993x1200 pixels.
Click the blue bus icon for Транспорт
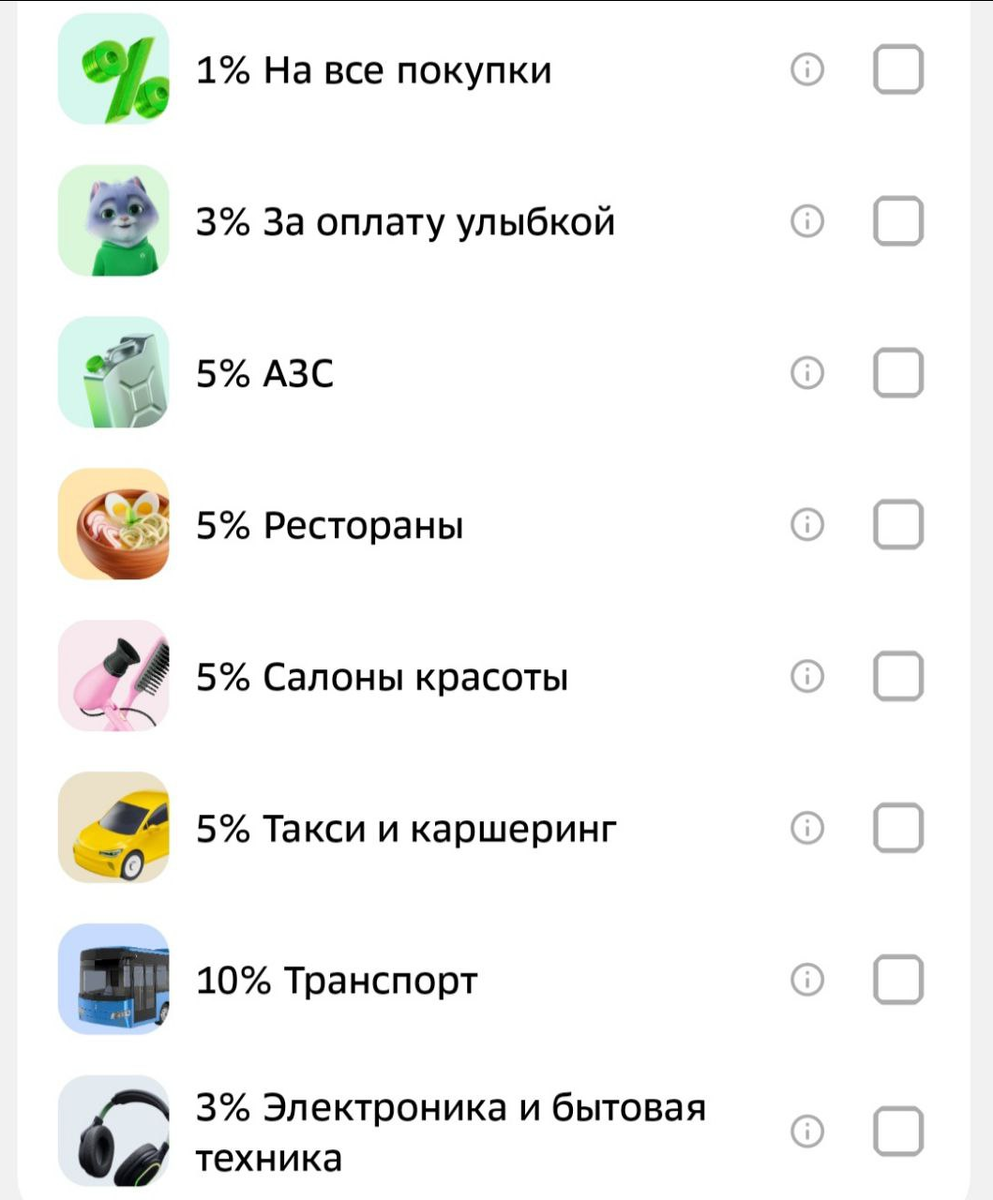(113, 979)
